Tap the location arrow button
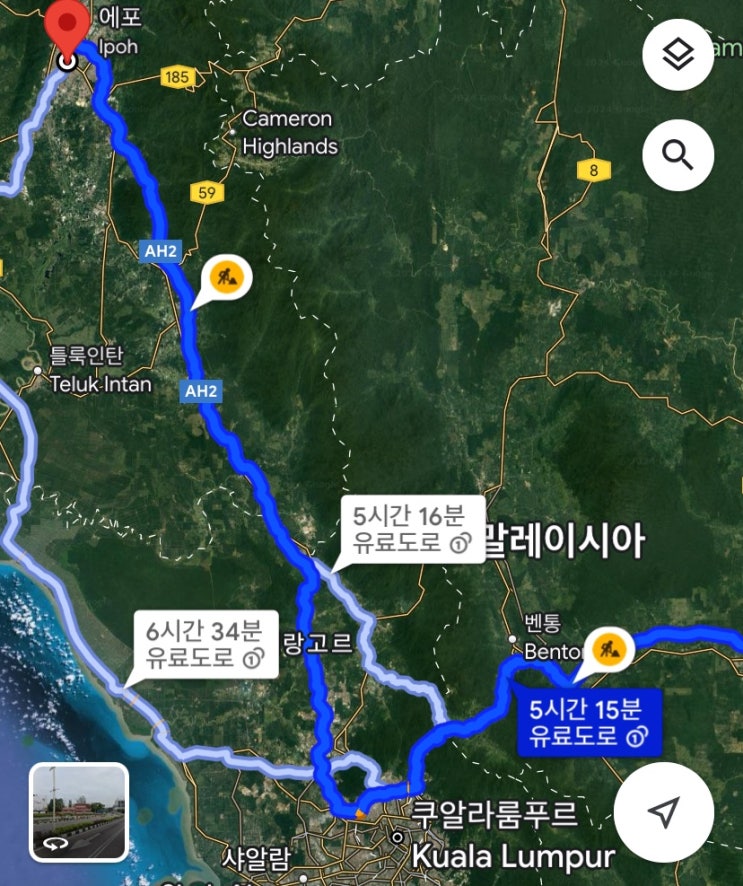Image resolution: width=743 pixels, height=886 pixels. tap(664, 811)
